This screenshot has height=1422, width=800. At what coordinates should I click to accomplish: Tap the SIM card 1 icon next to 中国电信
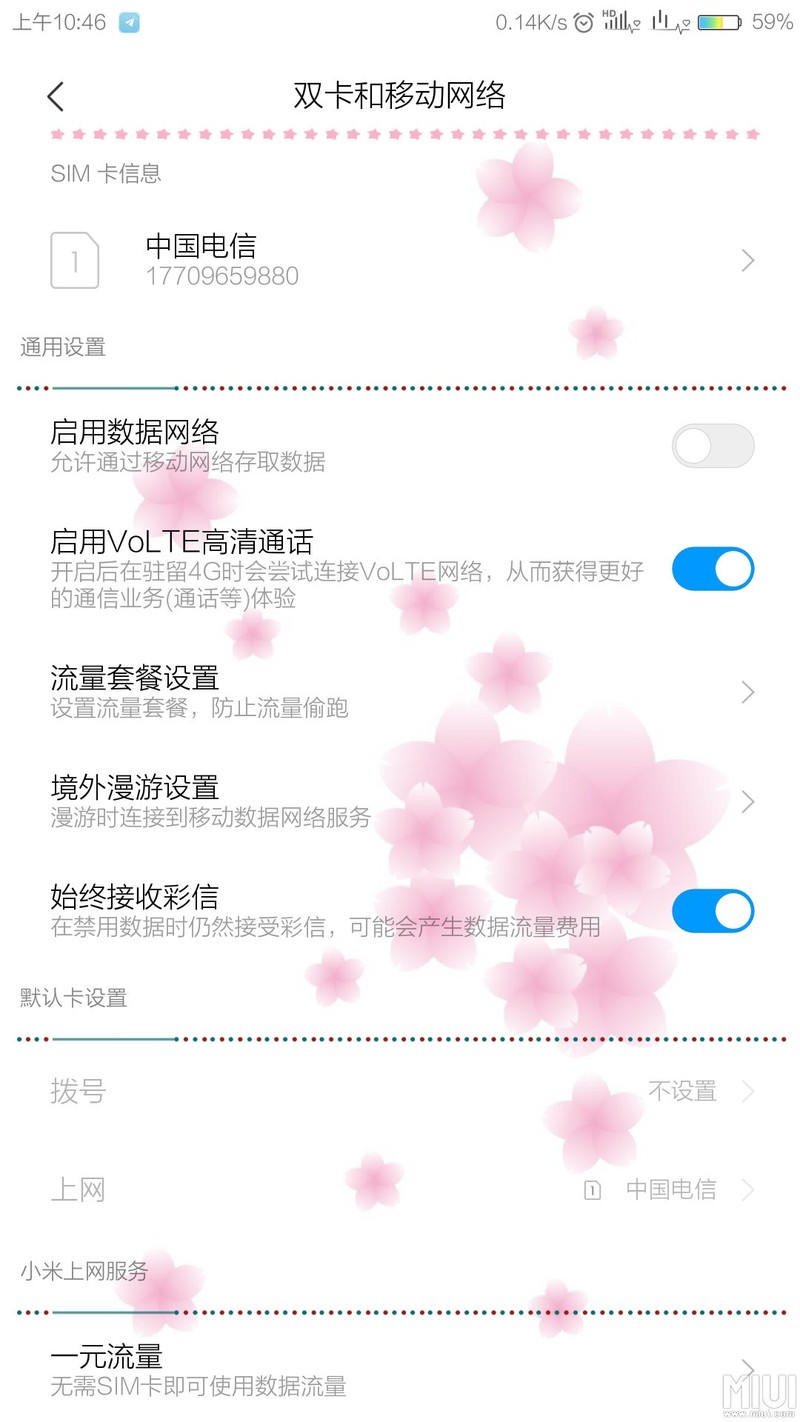(x=75, y=260)
